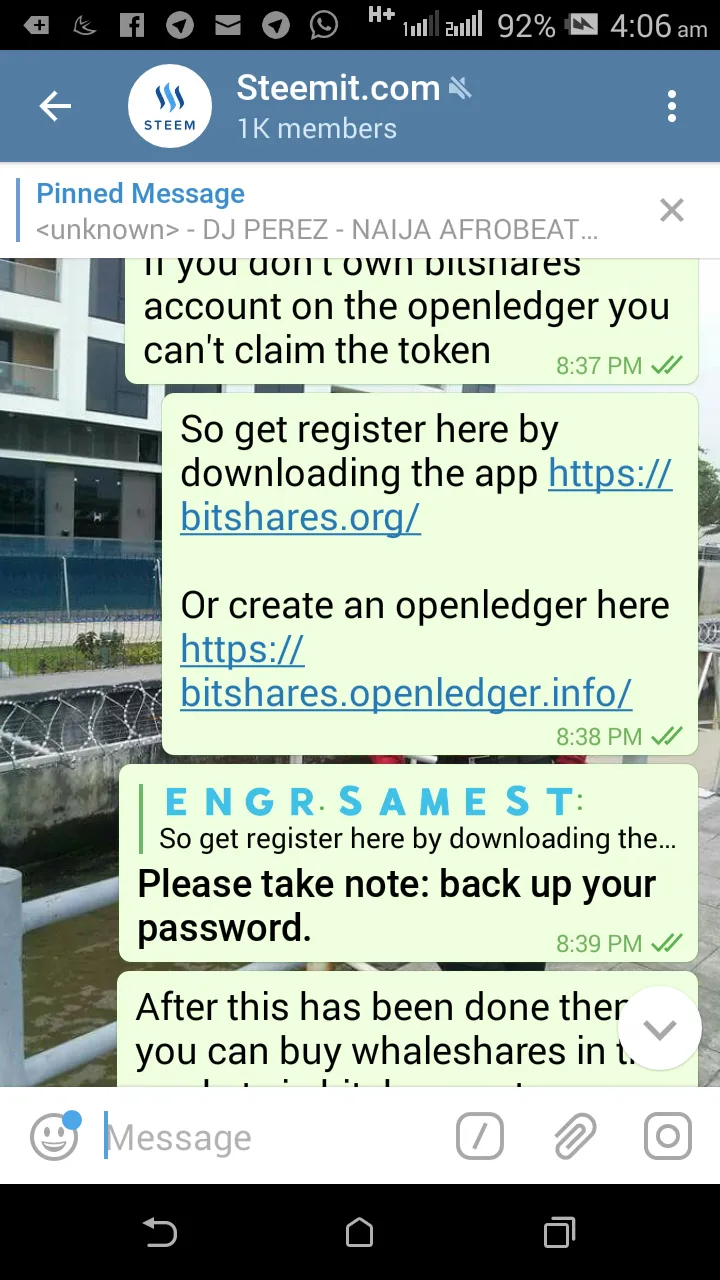Go back to the chat list
This screenshot has width=720, height=1280.
click(55, 106)
